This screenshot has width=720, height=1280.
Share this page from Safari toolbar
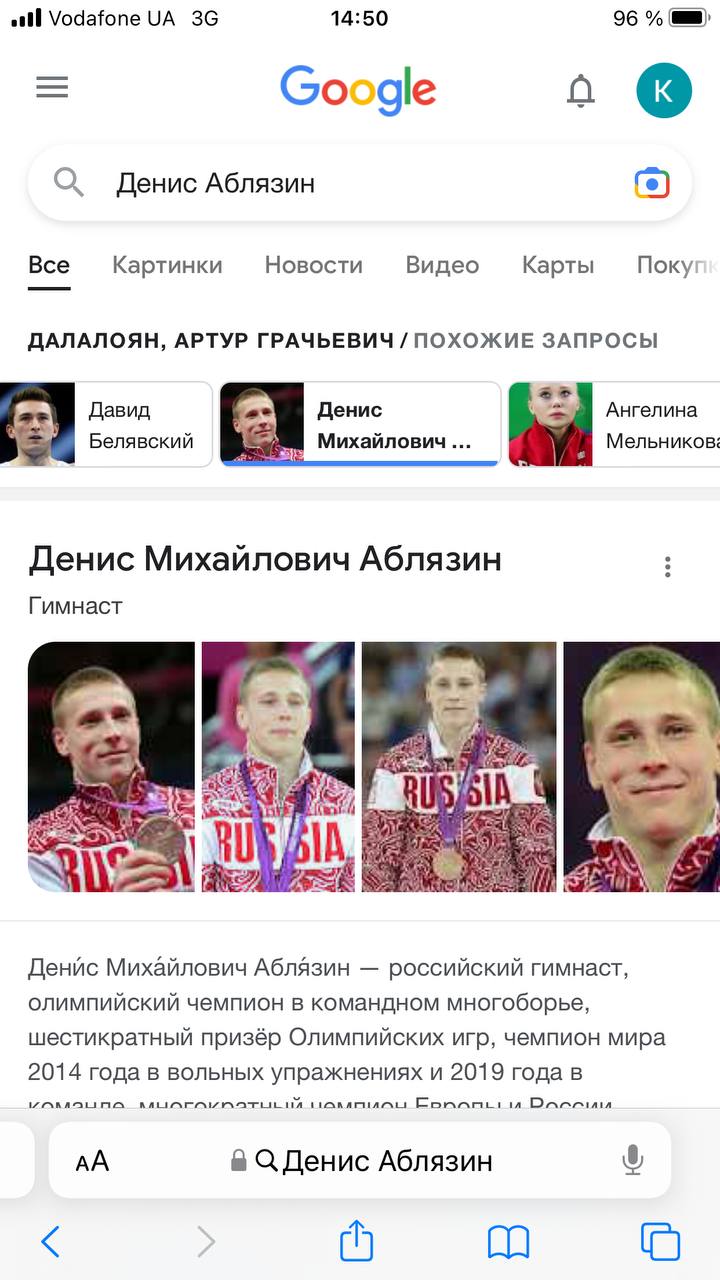tap(356, 1242)
